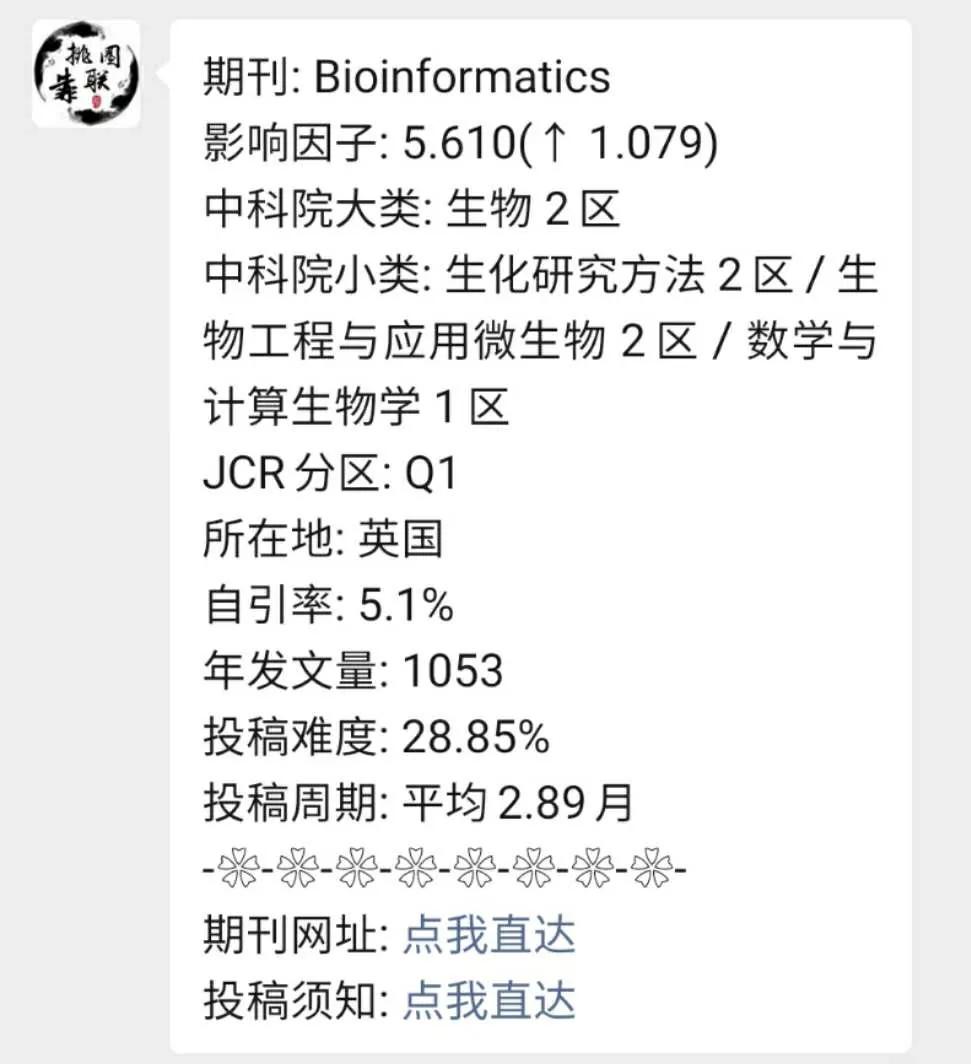Click the 年发文量 1053 line
The width and height of the screenshot is (971, 1064).
pyautogui.click(x=350, y=671)
